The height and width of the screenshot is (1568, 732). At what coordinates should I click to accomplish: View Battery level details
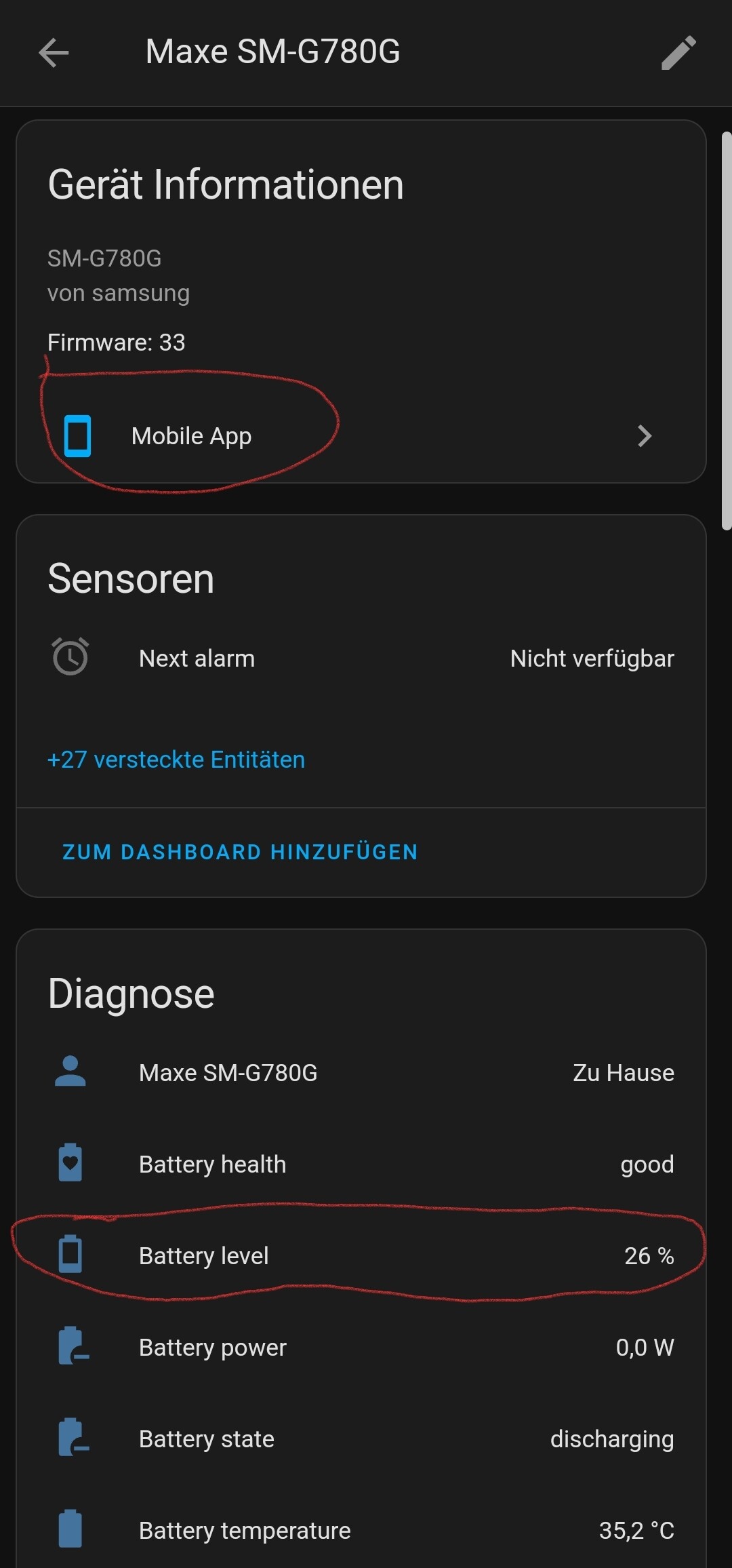click(x=361, y=1256)
